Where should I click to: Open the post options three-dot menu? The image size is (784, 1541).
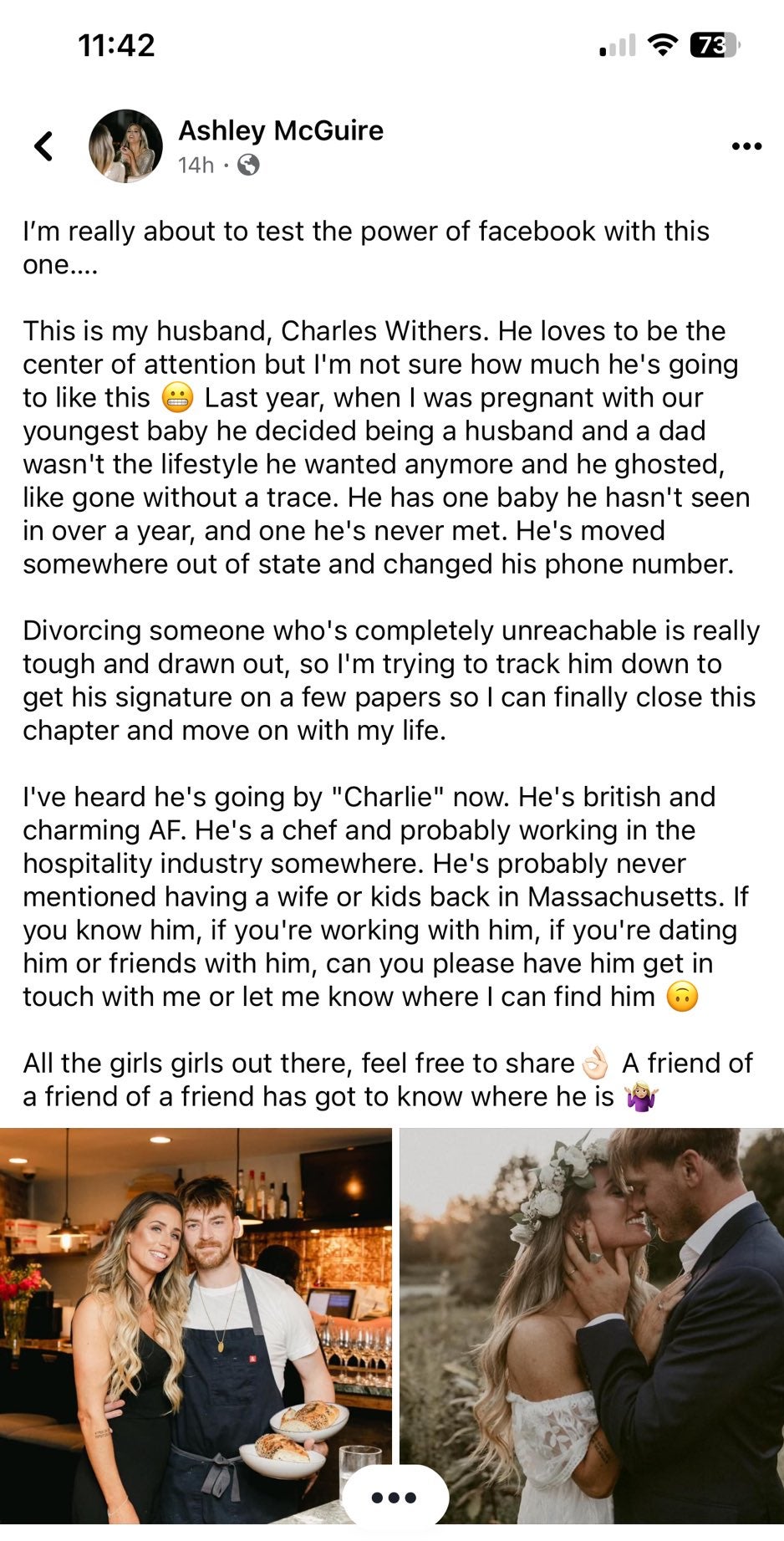746,146
